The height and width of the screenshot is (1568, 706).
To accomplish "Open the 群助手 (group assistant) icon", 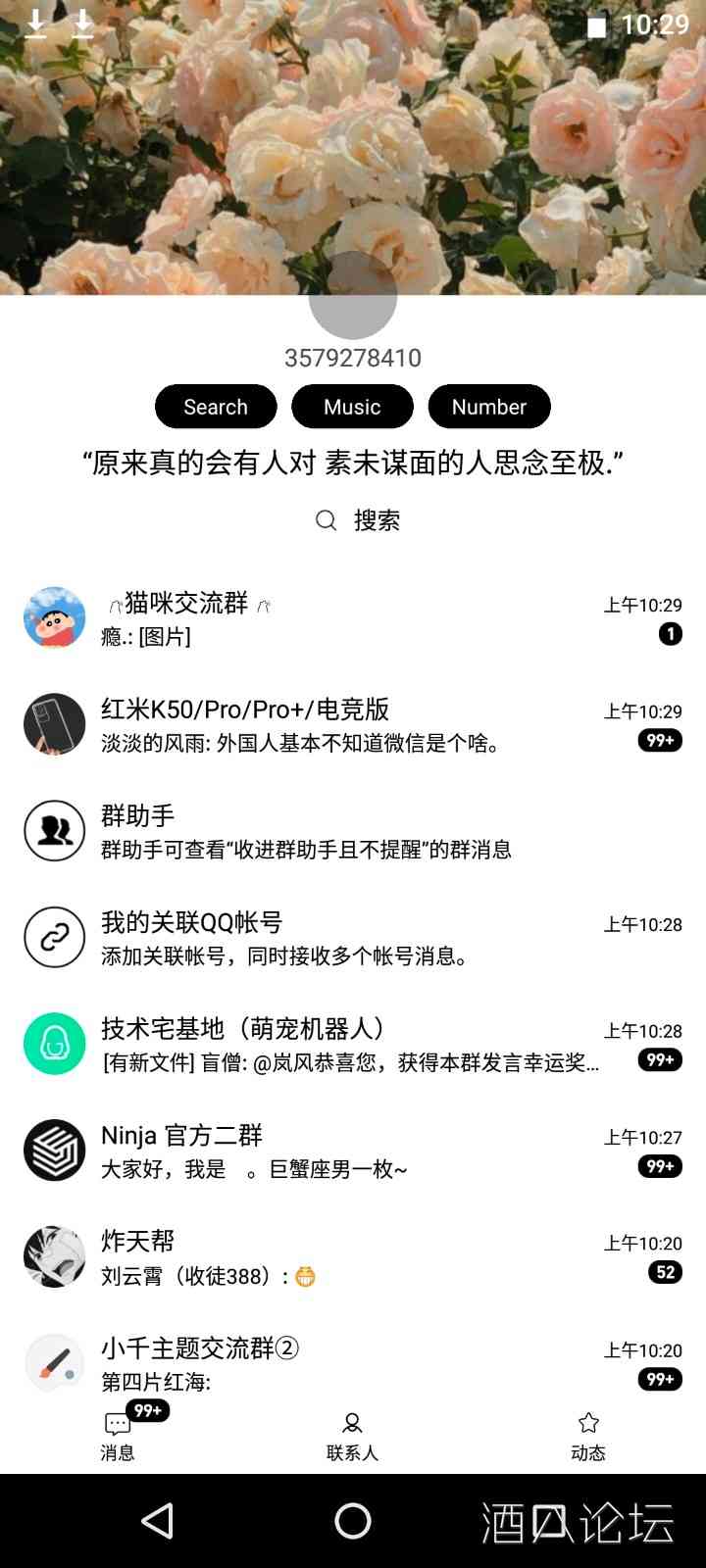I will point(54,830).
